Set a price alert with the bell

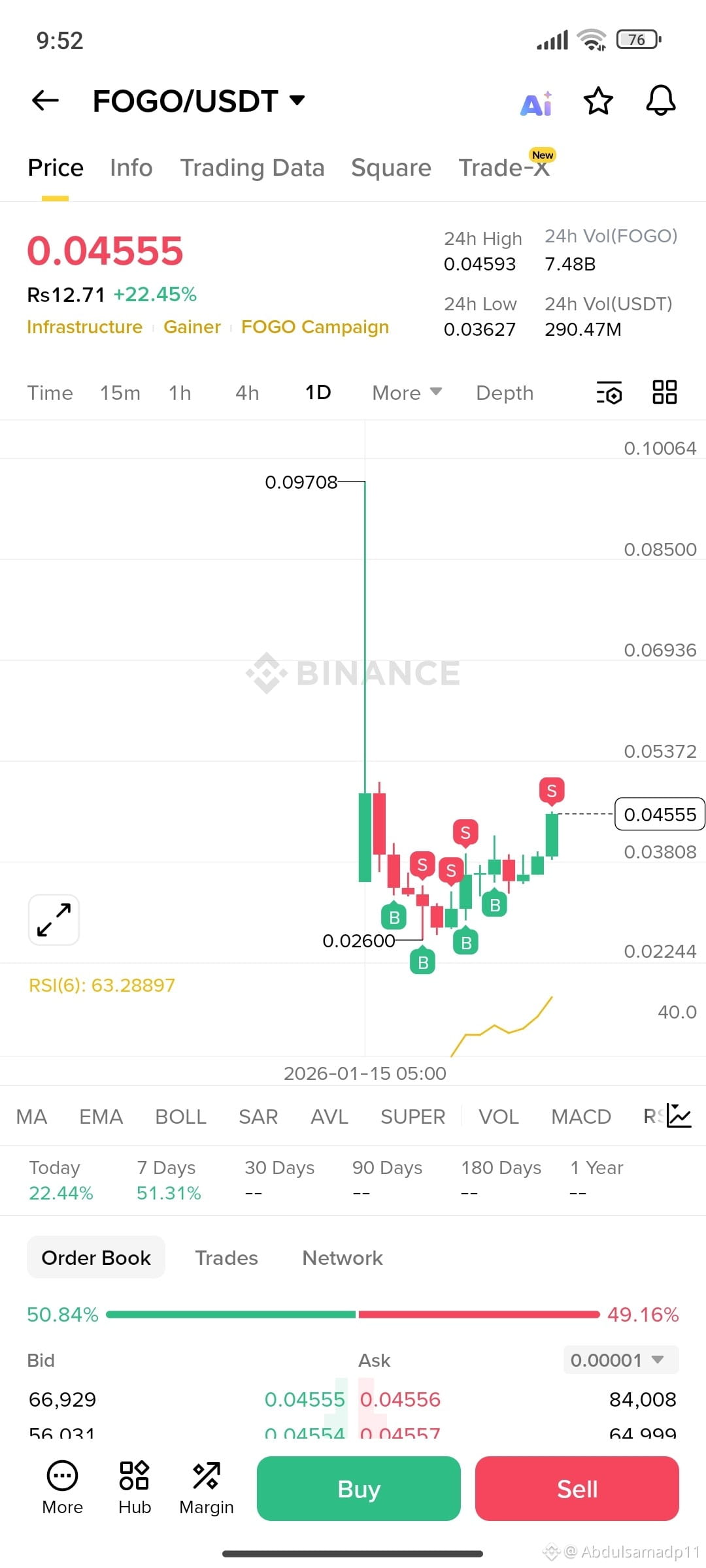pyautogui.click(x=660, y=101)
